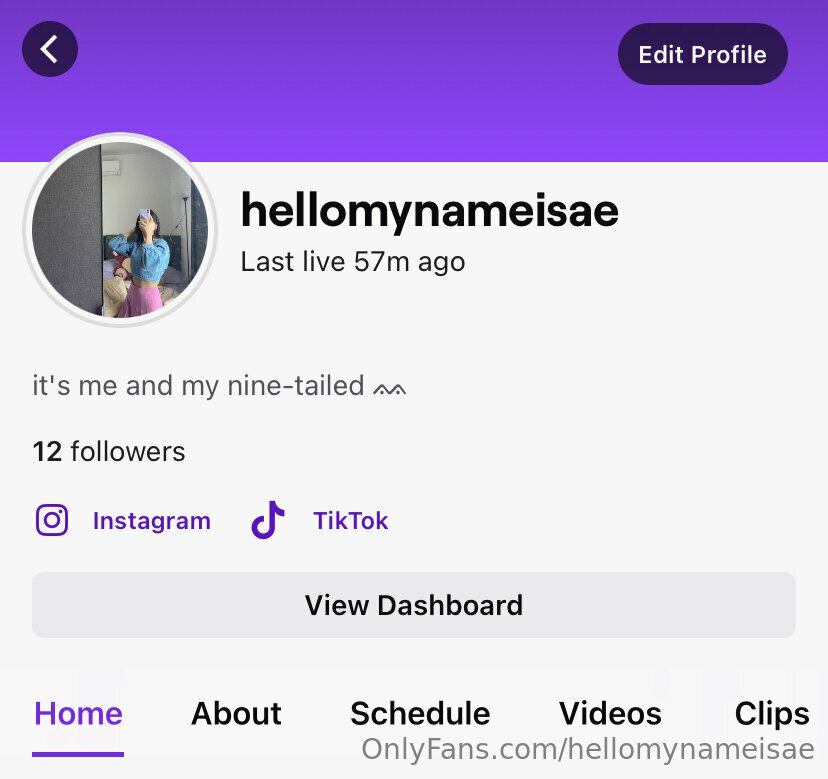Tap View Dashboard button
The image size is (828, 779).
click(x=413, y=605)
